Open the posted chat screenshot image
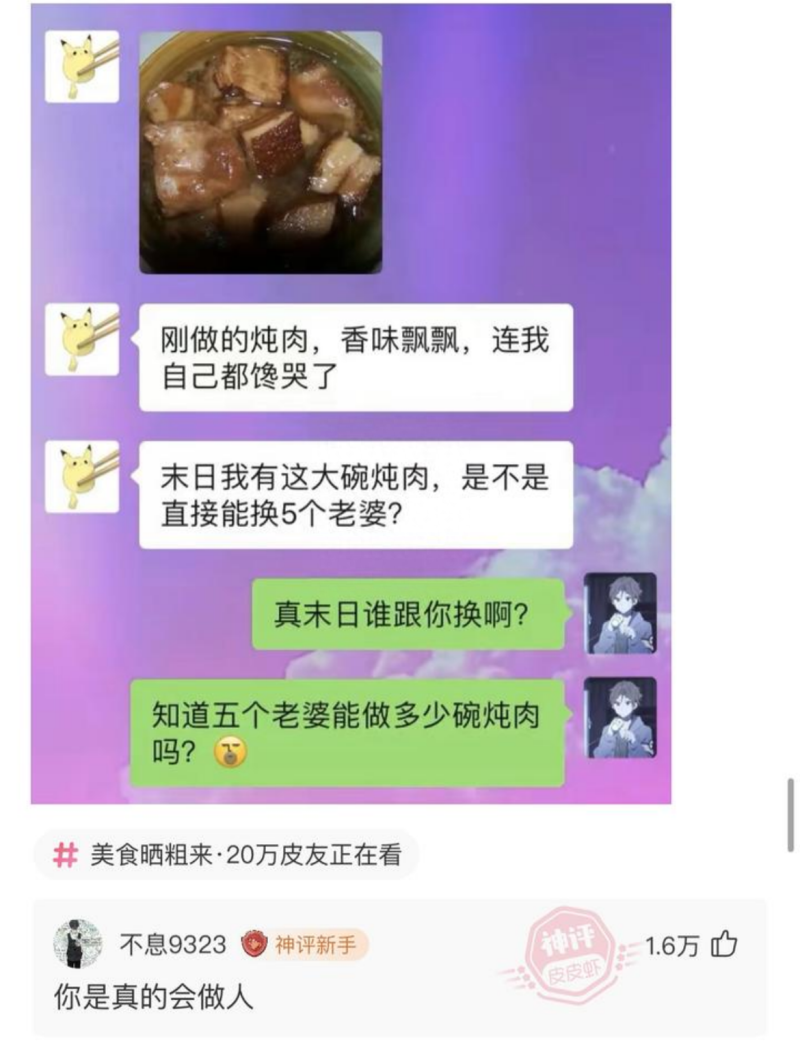Image resolution: width=800 pixels, height=1041 pixels. tap(350, 400)
